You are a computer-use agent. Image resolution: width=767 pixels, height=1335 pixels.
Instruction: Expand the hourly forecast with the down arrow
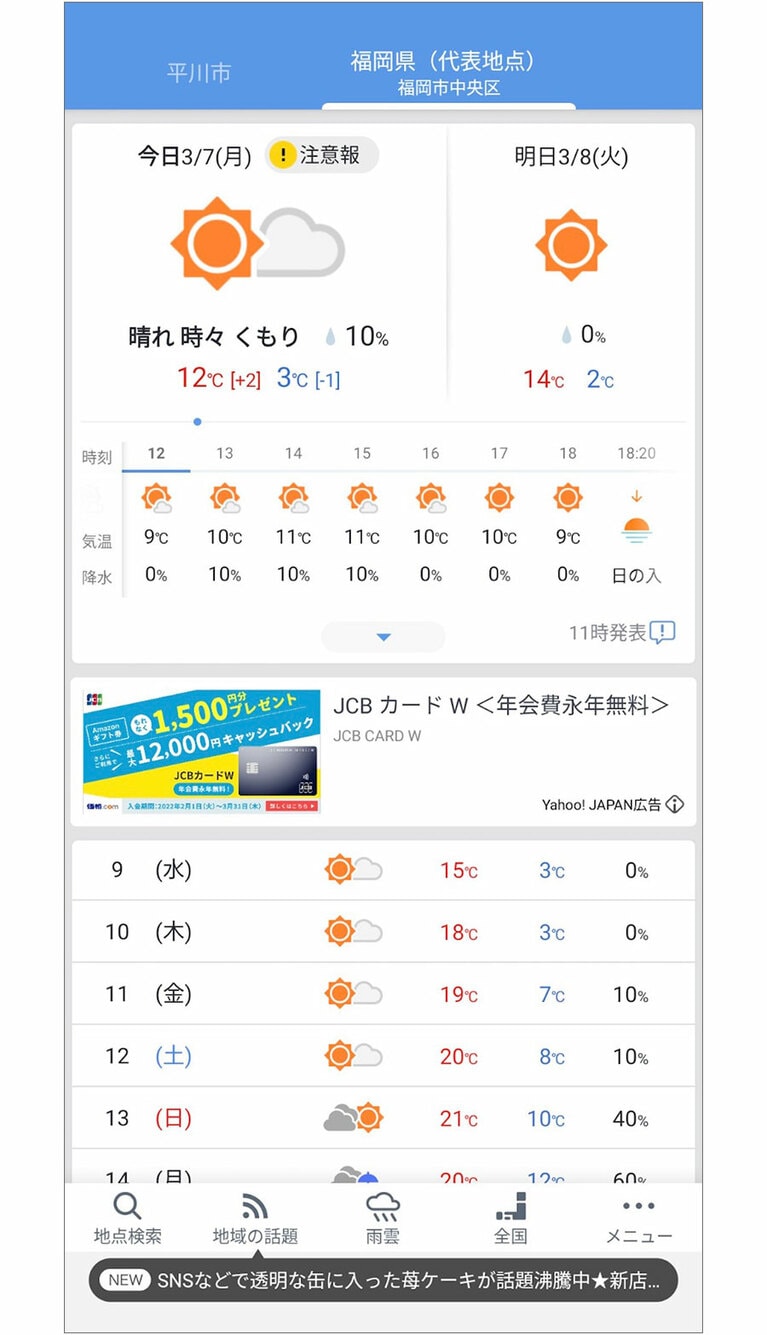[383, 636]
